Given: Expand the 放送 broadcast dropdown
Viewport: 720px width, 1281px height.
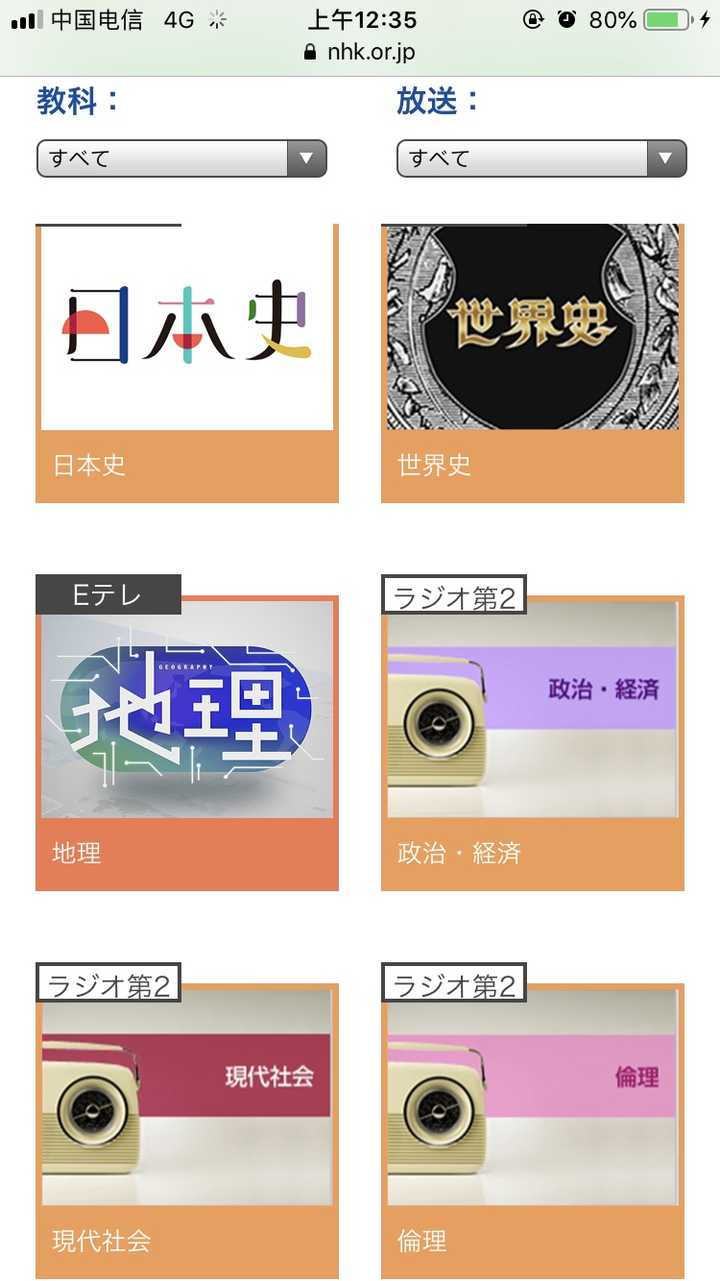Looking at the screenshot, I should coord(541,158).
